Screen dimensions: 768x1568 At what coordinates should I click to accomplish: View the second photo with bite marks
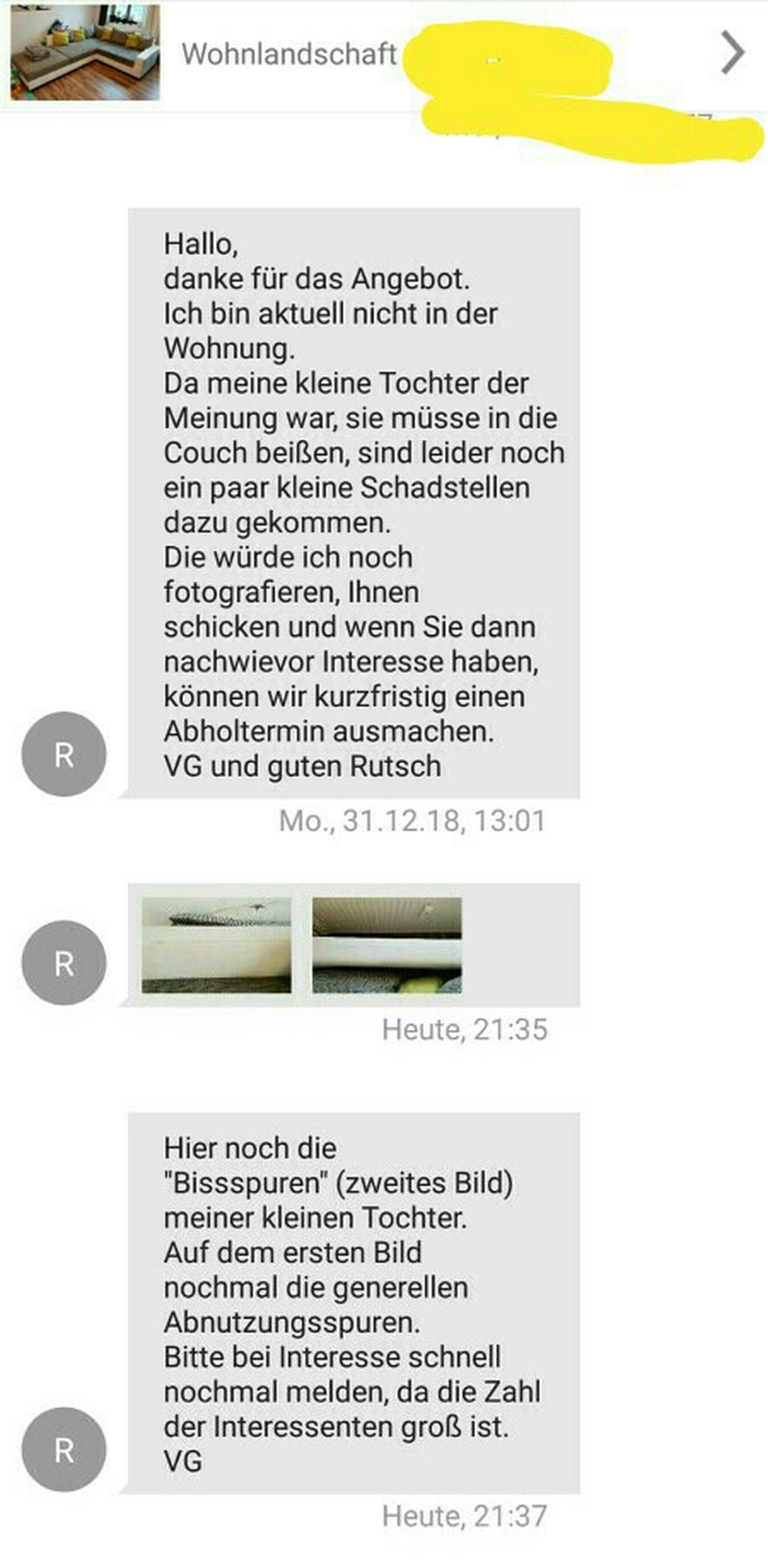click(386, 945)
